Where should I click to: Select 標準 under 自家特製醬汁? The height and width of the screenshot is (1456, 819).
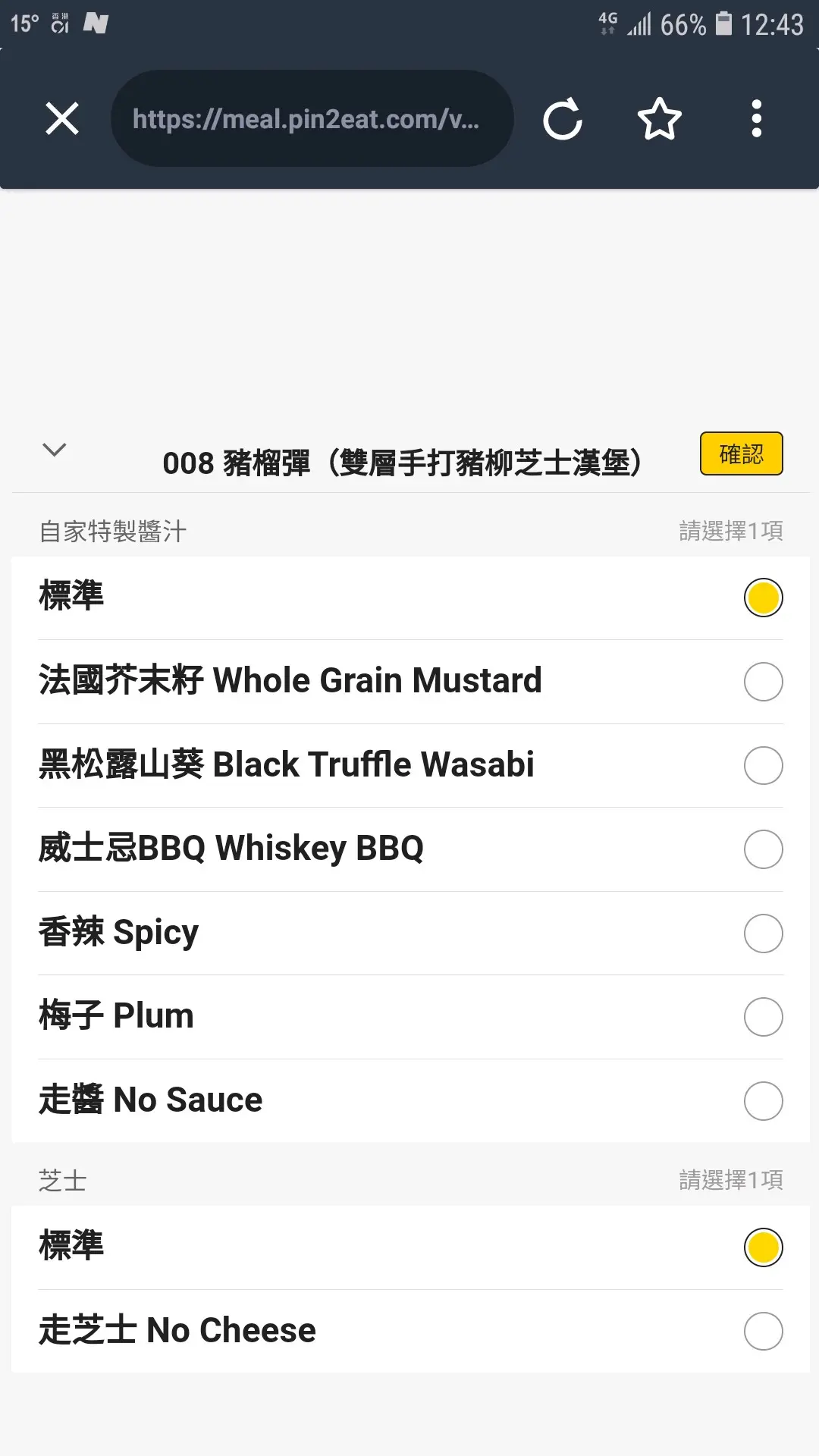point(763,598)
